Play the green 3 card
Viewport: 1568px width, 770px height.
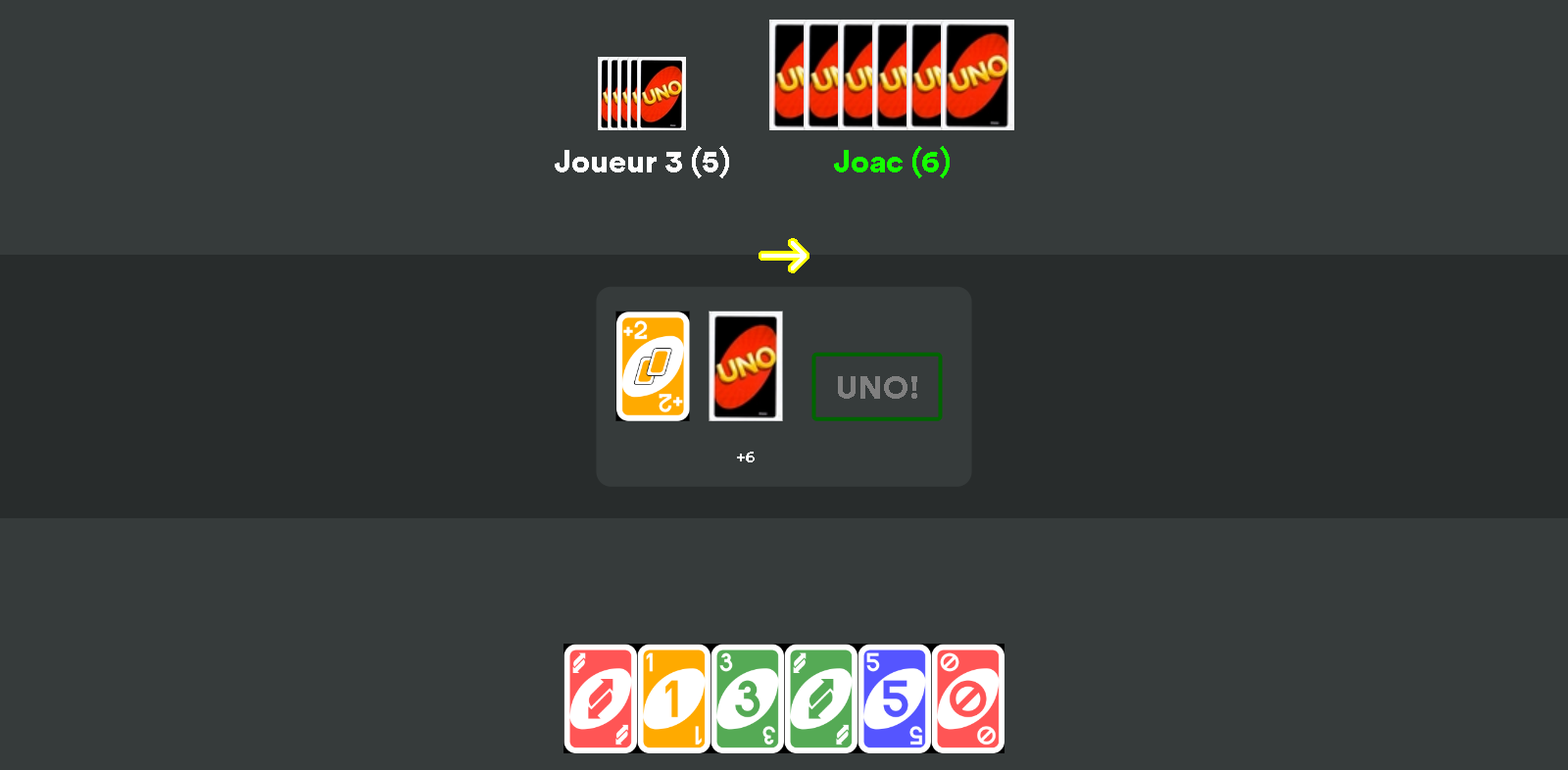(747, 698)
